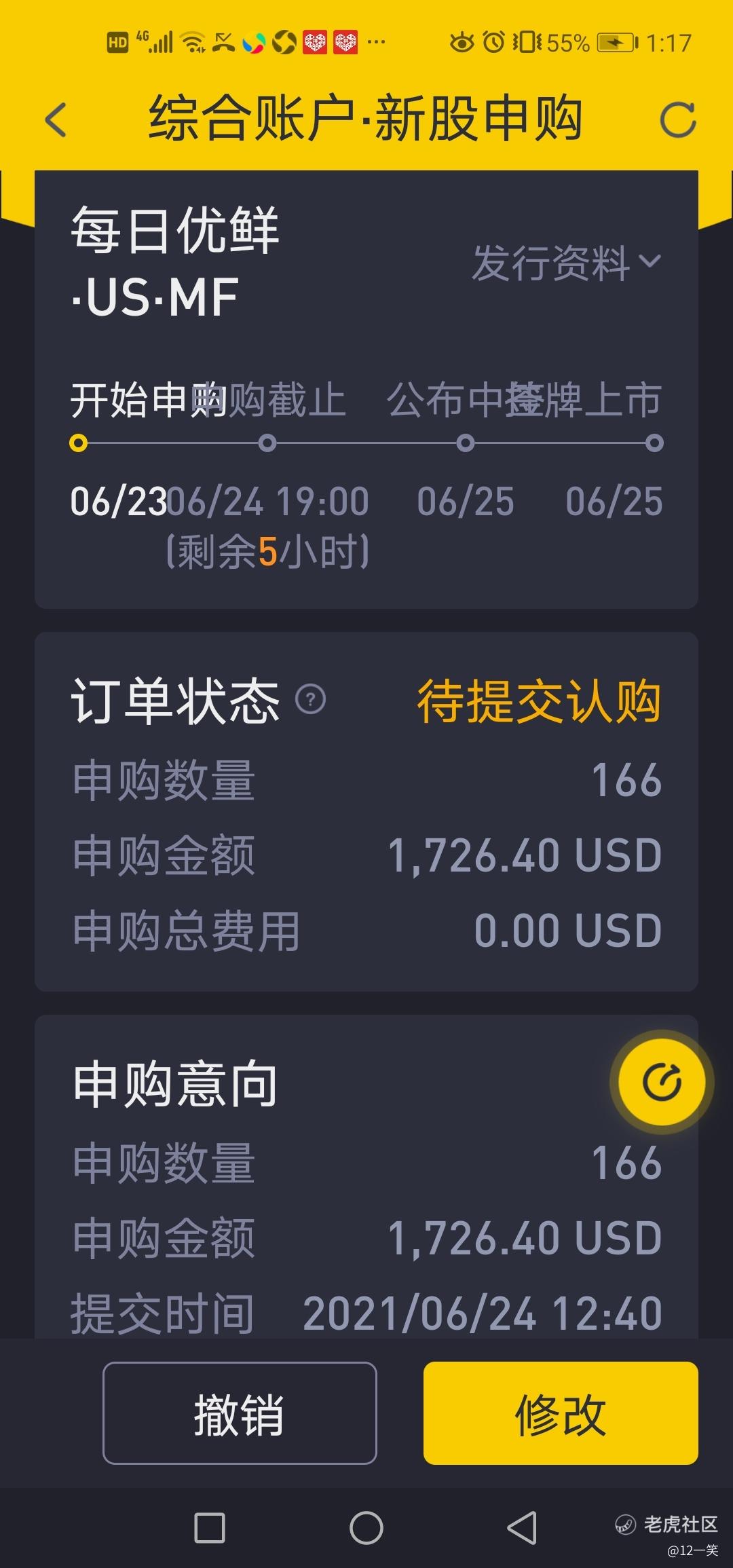Go to the system home screen
This screenshot has width=733, height=1568.
click(366, 1528)
